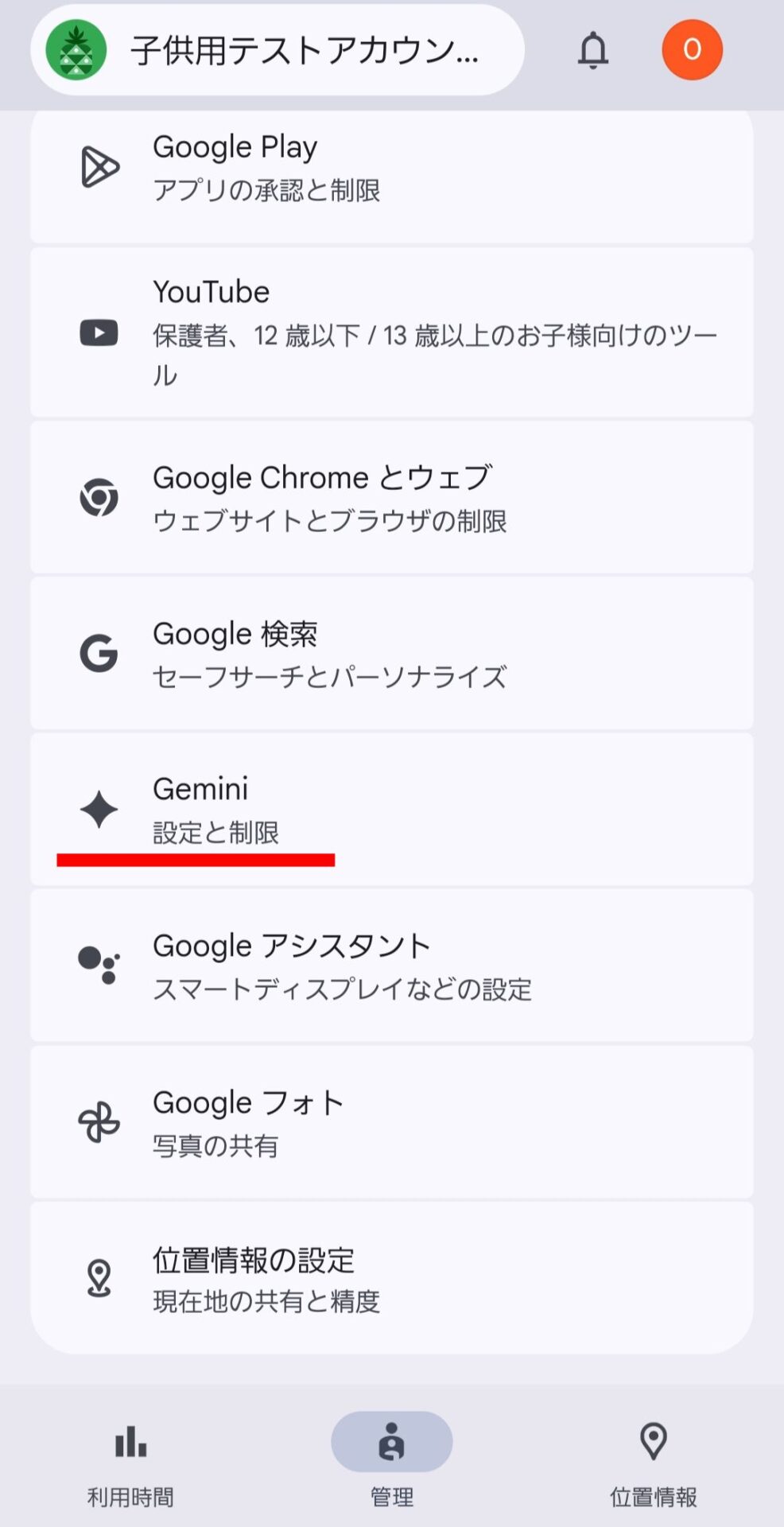The image size is (784, 1527).
Task: Open Google Chrome とウェブ restrictions
Action: point(391,498)
